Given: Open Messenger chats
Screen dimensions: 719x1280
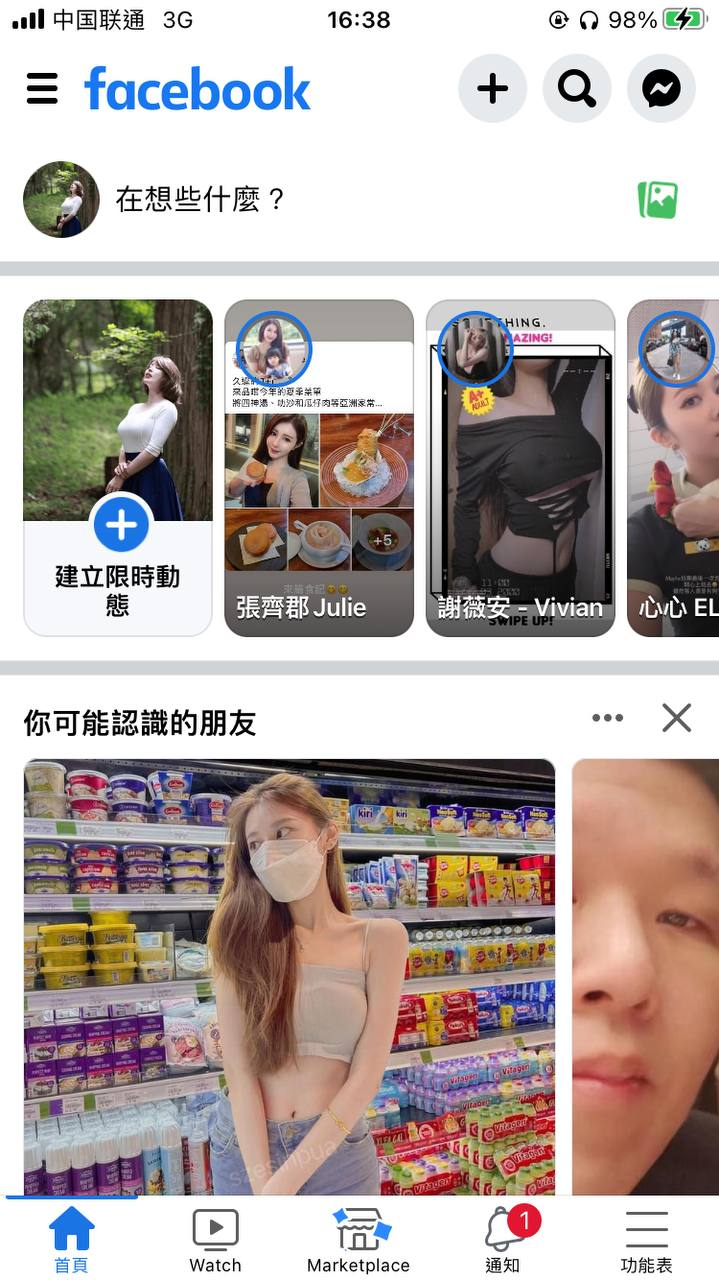Looking at the screenshot, I should [x=661, y=89].
